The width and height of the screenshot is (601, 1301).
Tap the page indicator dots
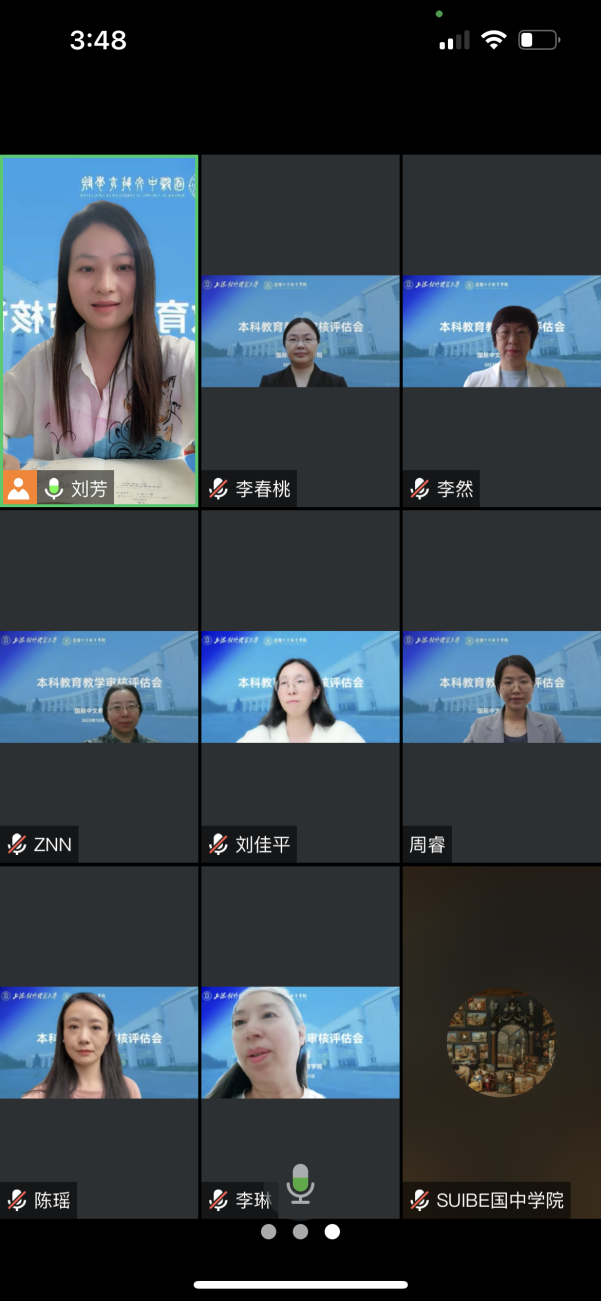coord(300,1232)
